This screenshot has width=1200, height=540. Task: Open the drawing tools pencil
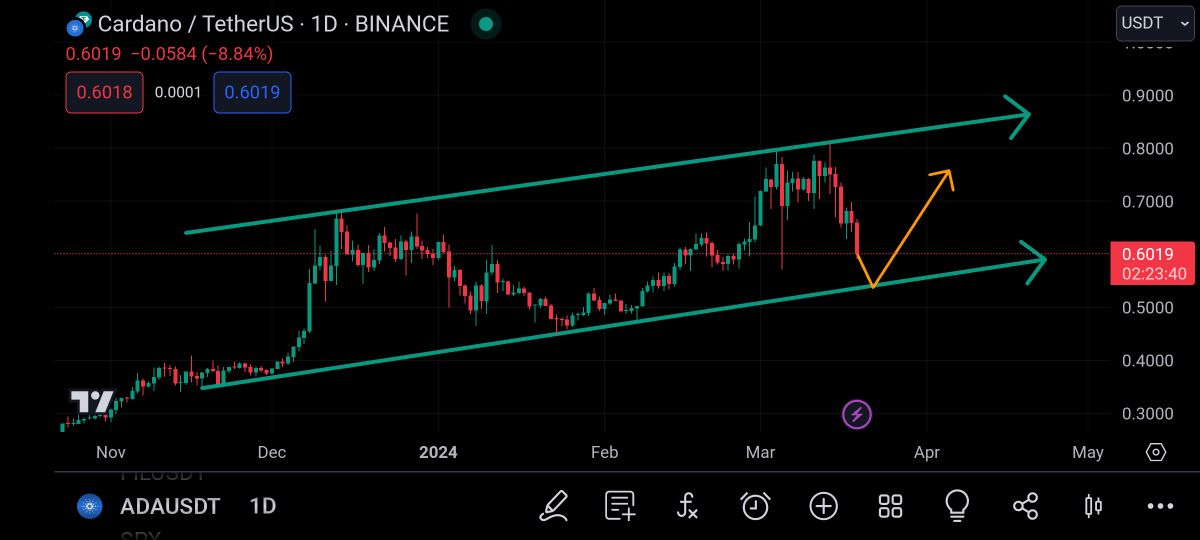point(554,506)
